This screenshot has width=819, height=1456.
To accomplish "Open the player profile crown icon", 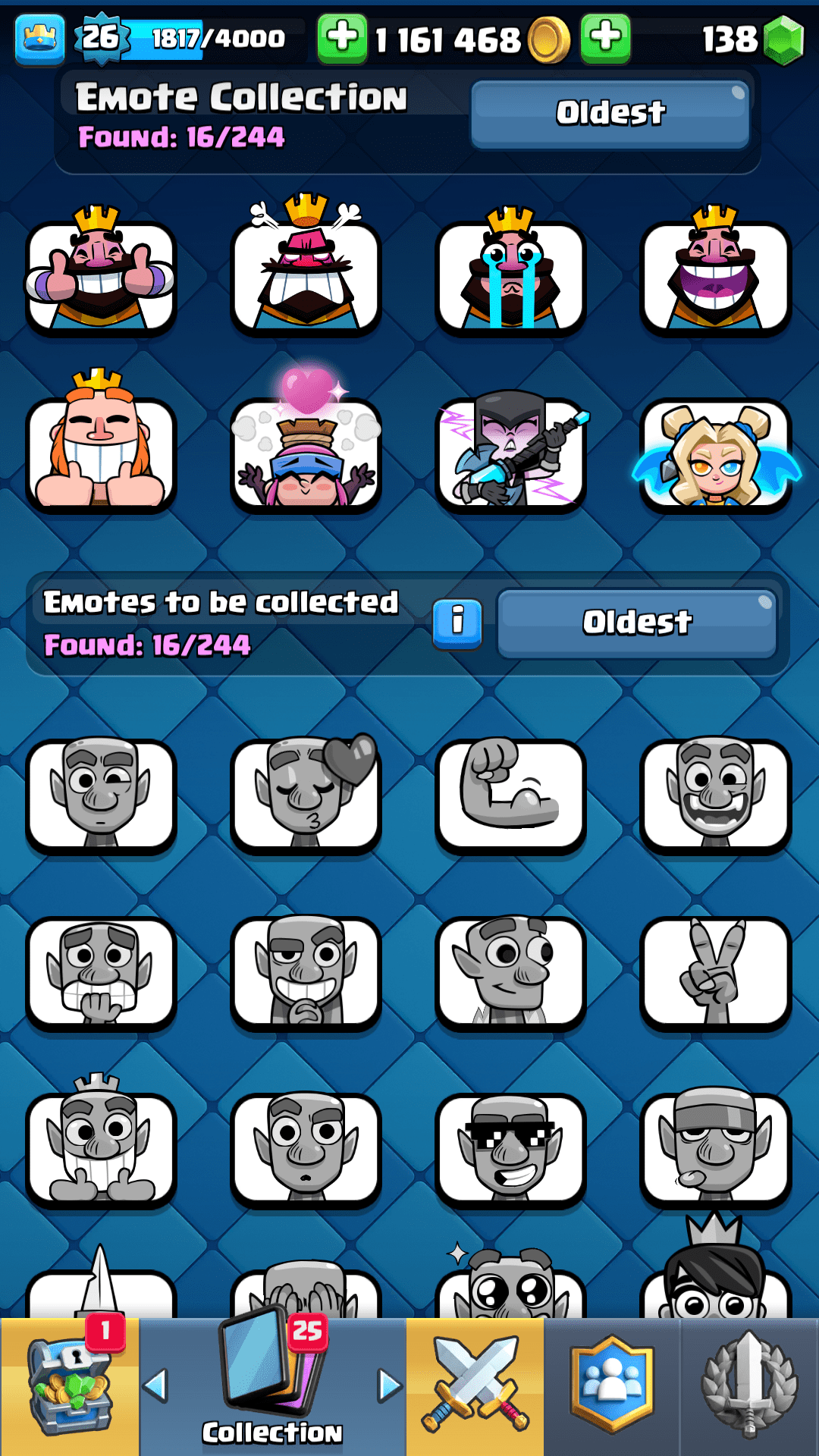I will pyautogui.click(x=39, y=38).
